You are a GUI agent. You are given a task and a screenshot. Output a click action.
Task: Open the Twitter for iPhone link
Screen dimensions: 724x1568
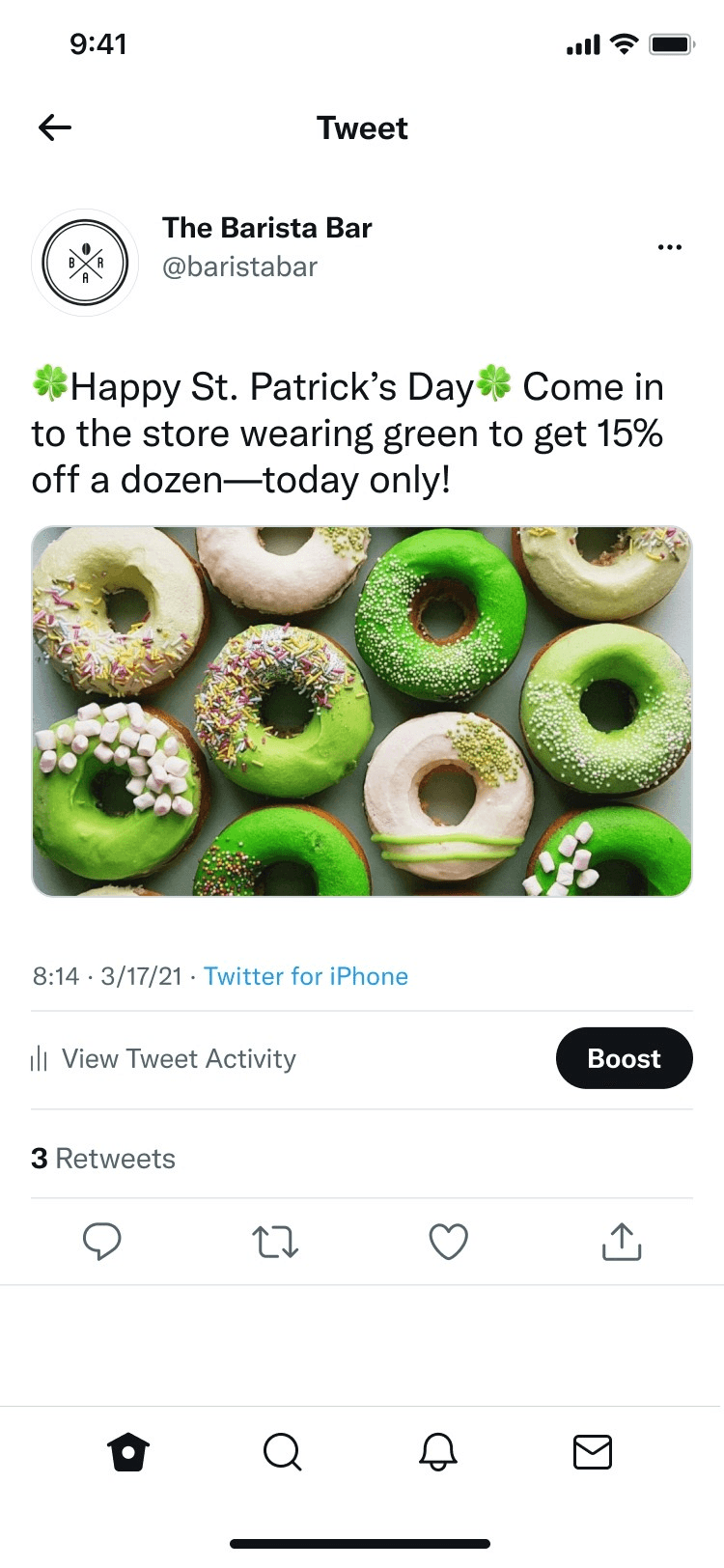[306, 976]
